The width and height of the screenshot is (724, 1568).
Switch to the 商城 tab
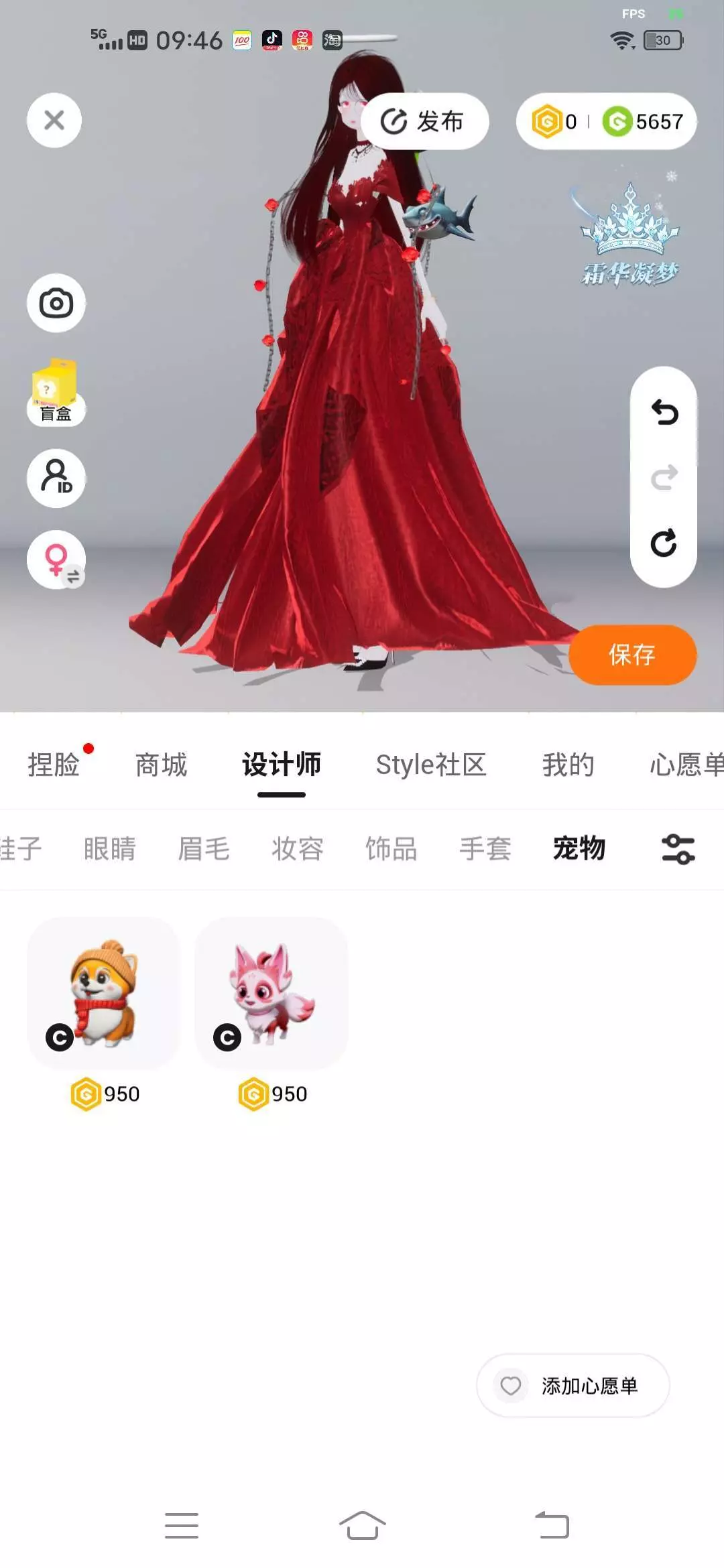pos(161,765)
